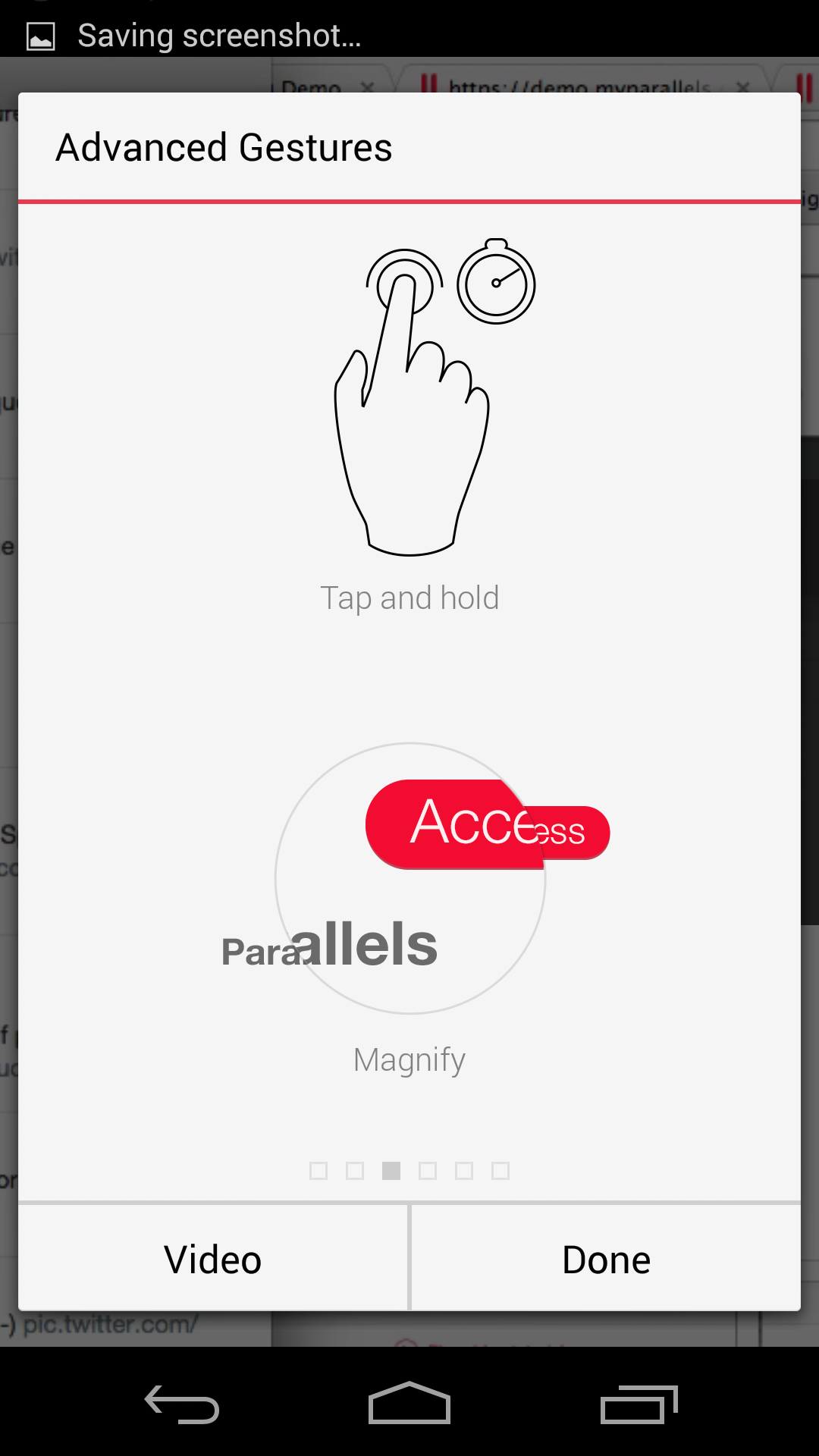The image size is (819, 1456).
Task: Jump to the first page indicator dot
Action: pos(318,1171)
